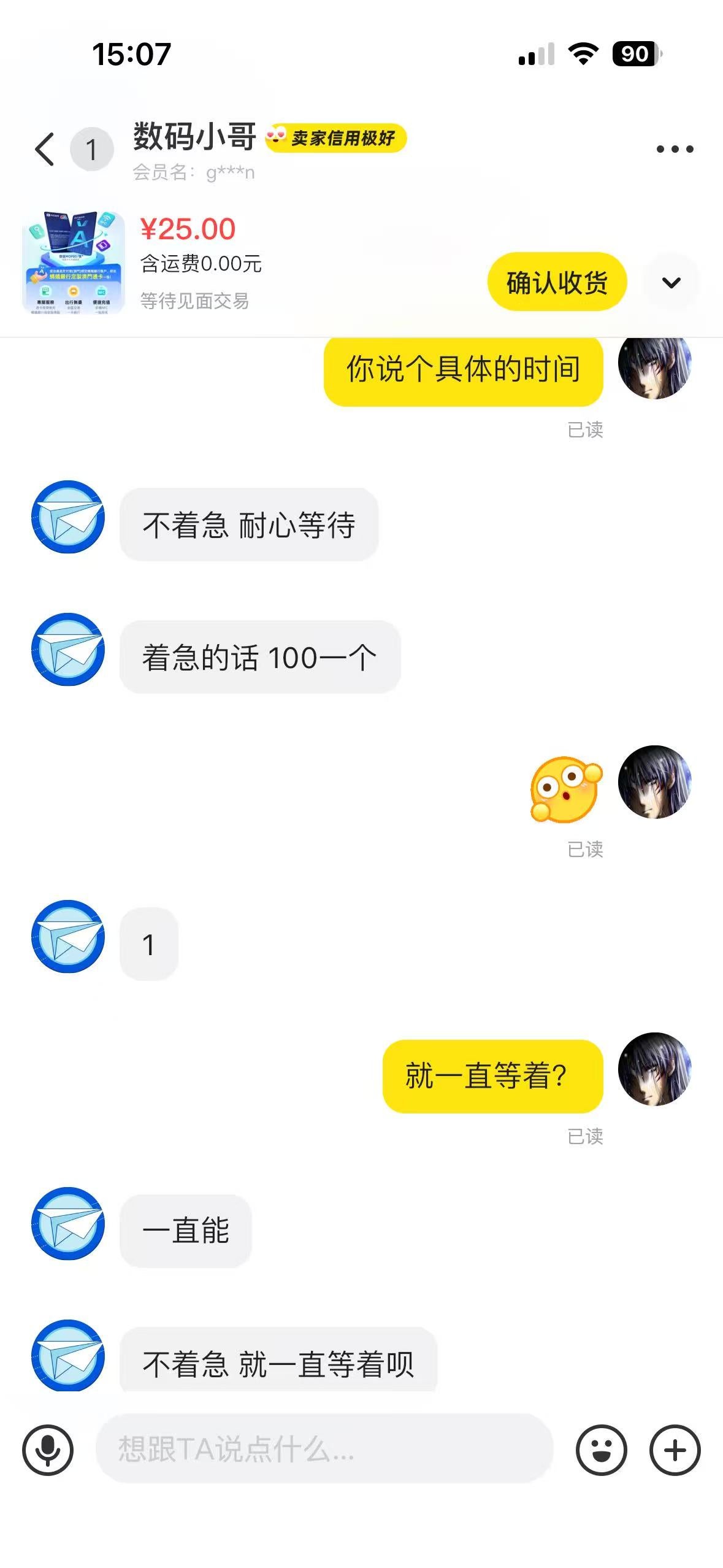Open 数码小哥 seller profile name
The image size is (723, 1568).
pos(194,136)
